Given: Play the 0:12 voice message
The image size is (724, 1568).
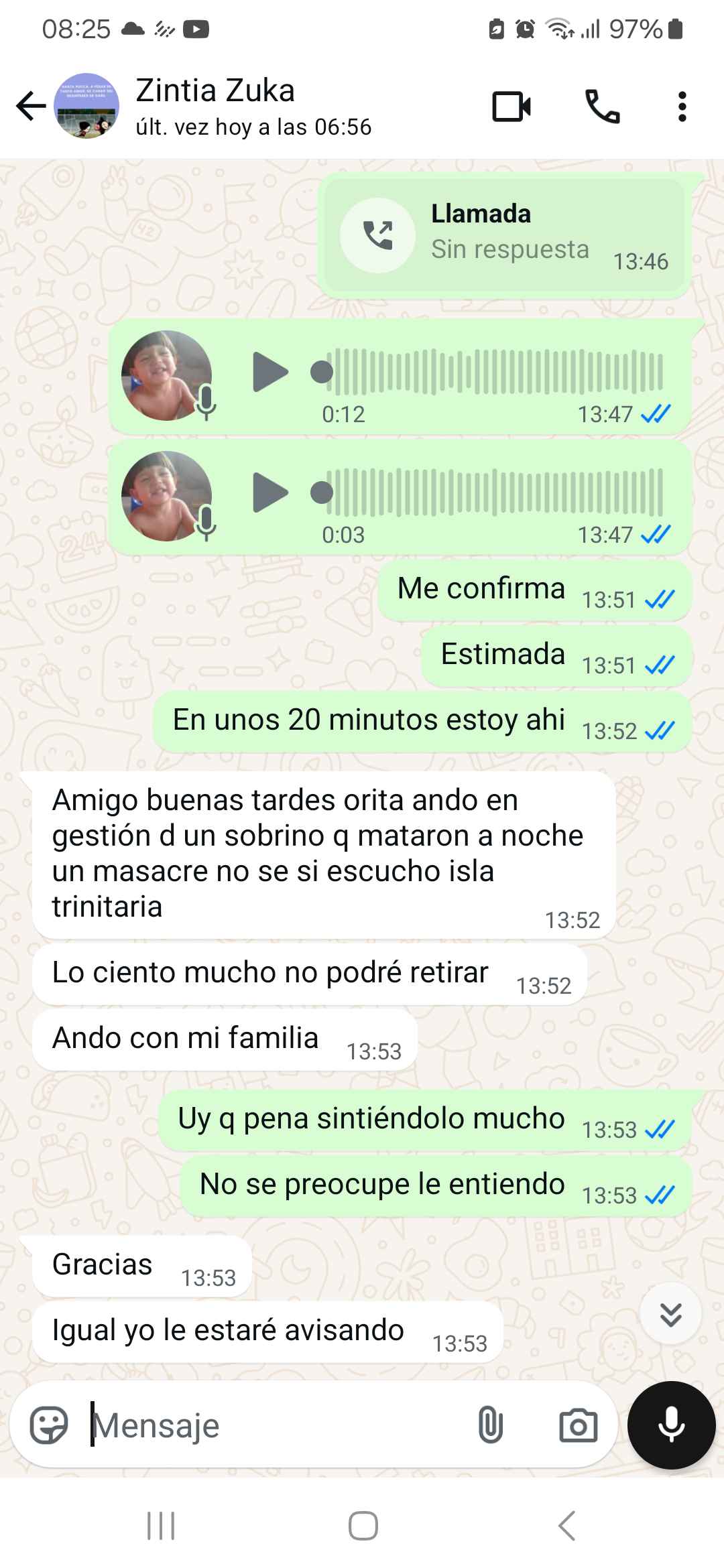Looking at the screenshot, I should pos(269,371).
